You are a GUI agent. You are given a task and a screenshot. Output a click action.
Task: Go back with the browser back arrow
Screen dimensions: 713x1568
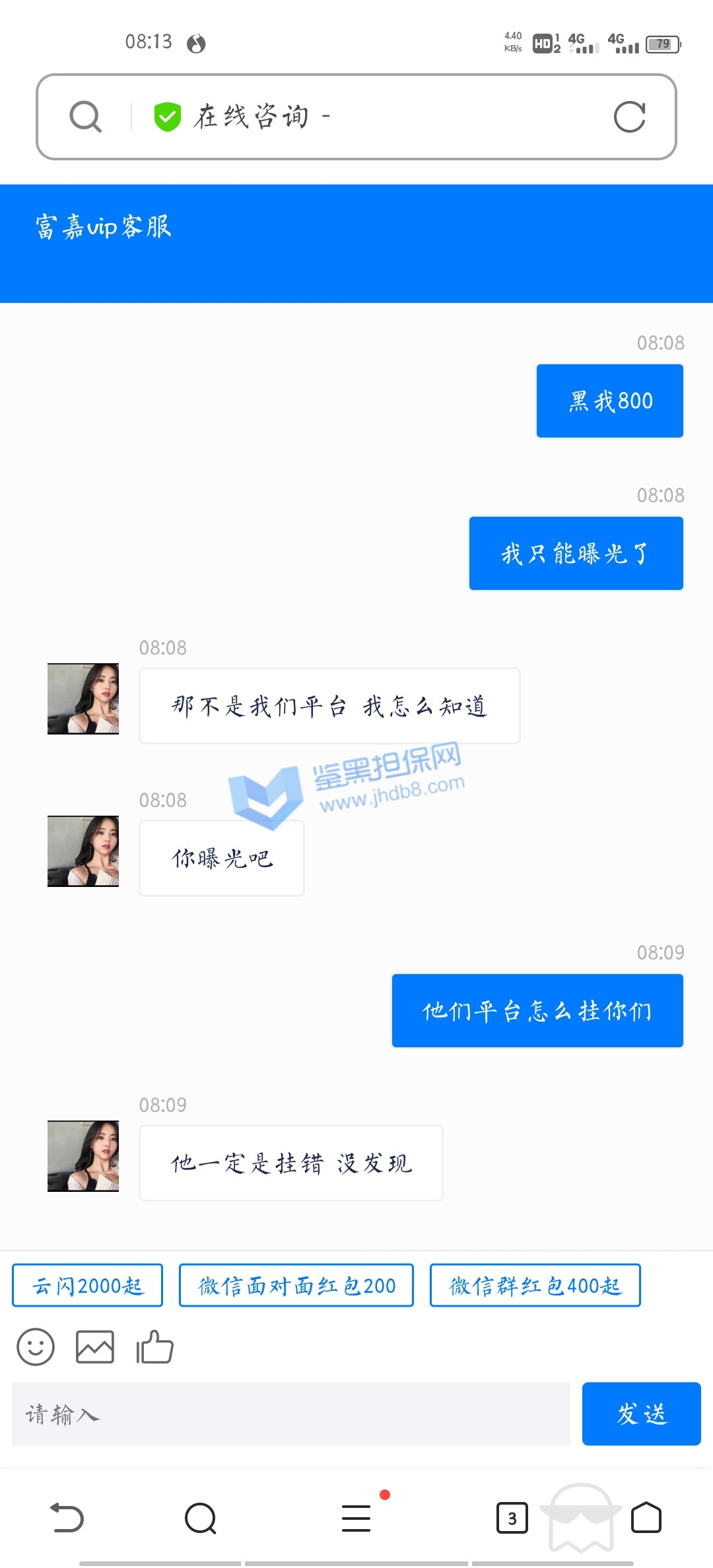tap(67, 1518)
